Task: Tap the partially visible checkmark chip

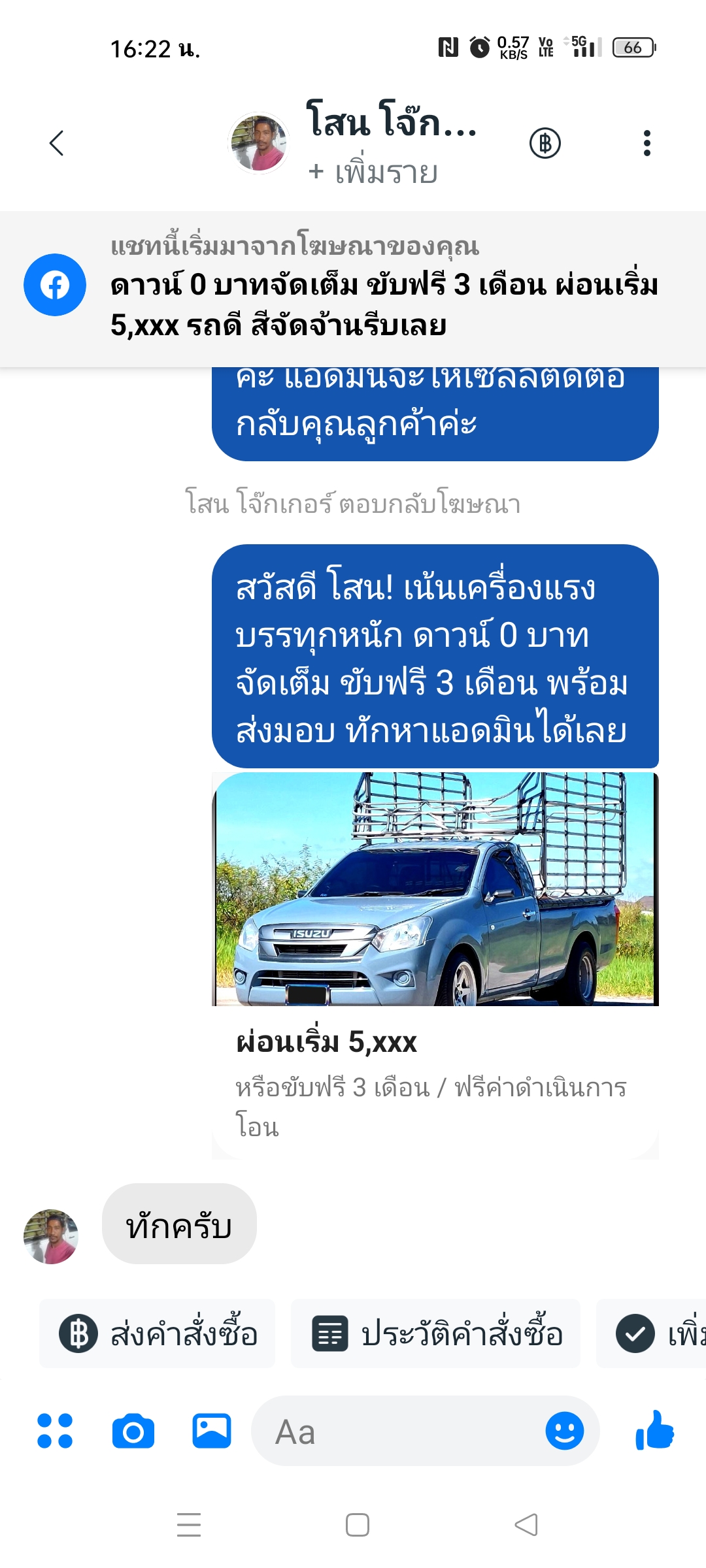Action: 651,1333
